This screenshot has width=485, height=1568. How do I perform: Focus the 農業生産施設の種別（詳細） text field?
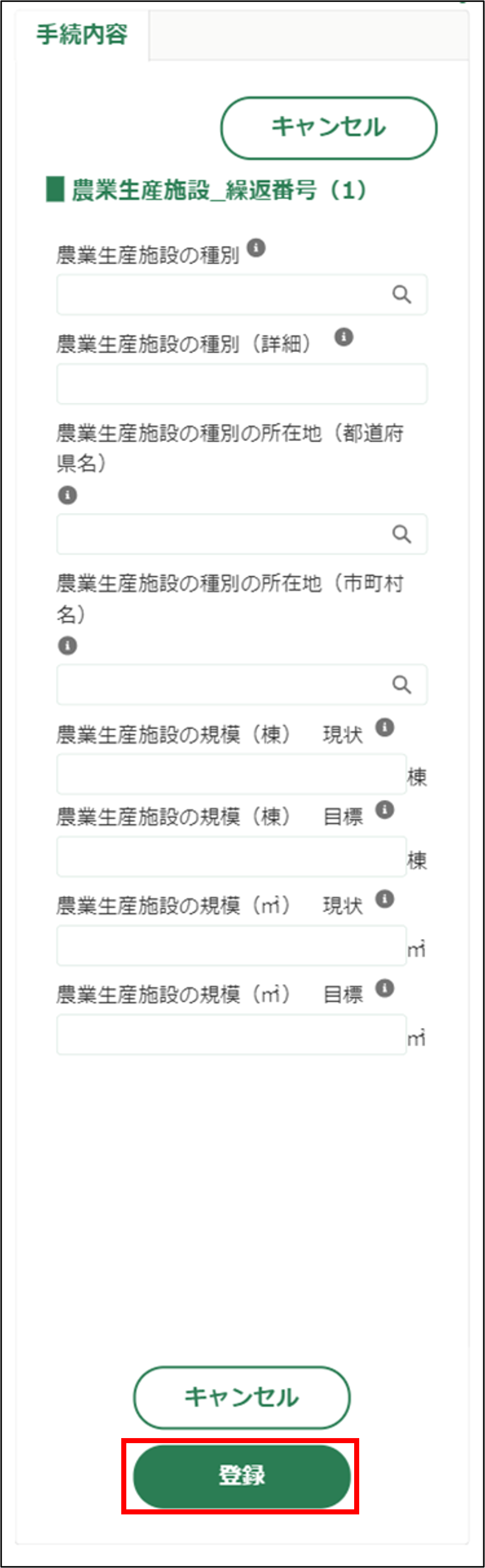click(241, 384)
